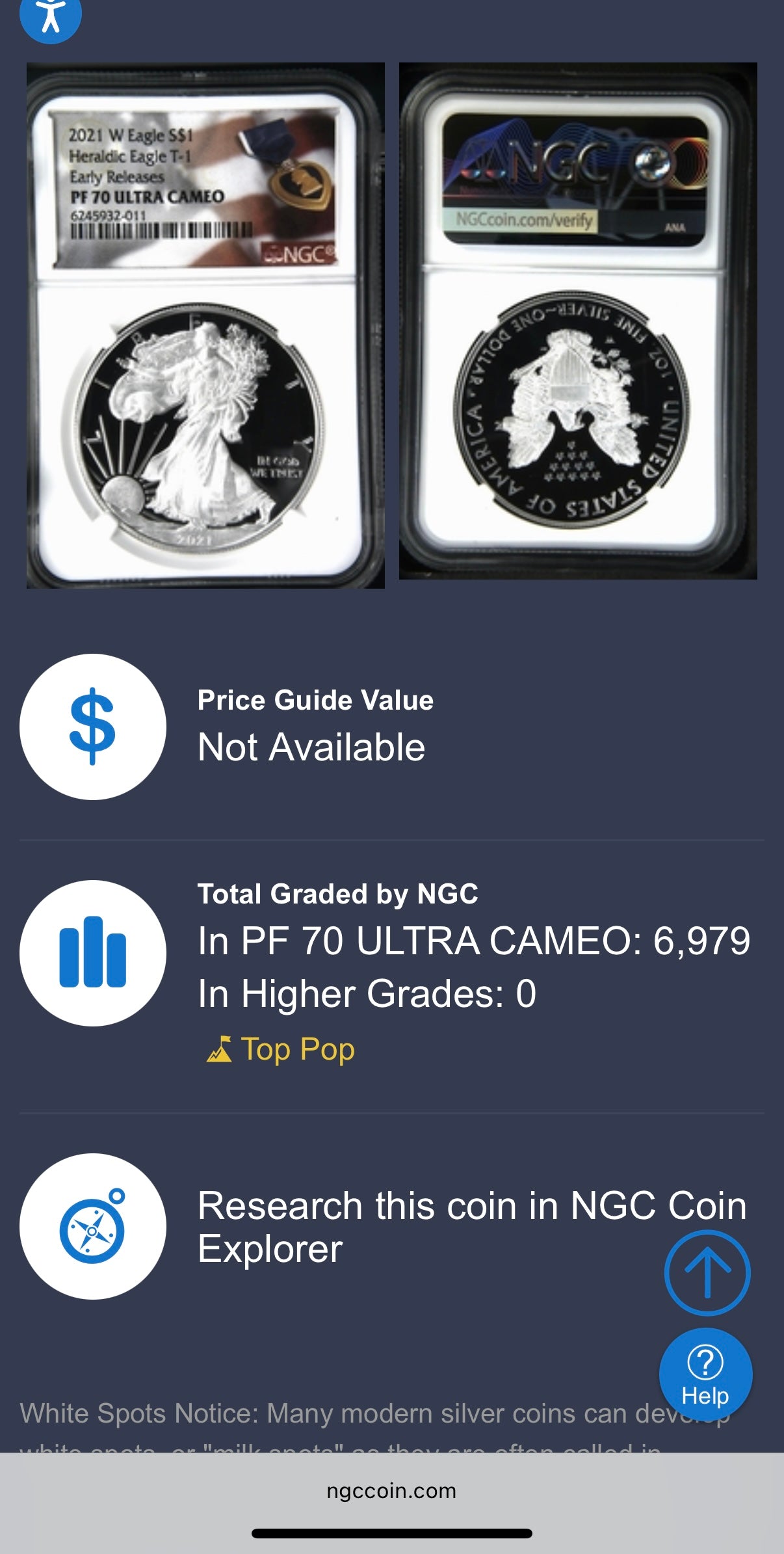Viewport: 784px width, 1554px height.
Task: Click the Price Guide Value Not Available text
Action: [x=311, y=746]
